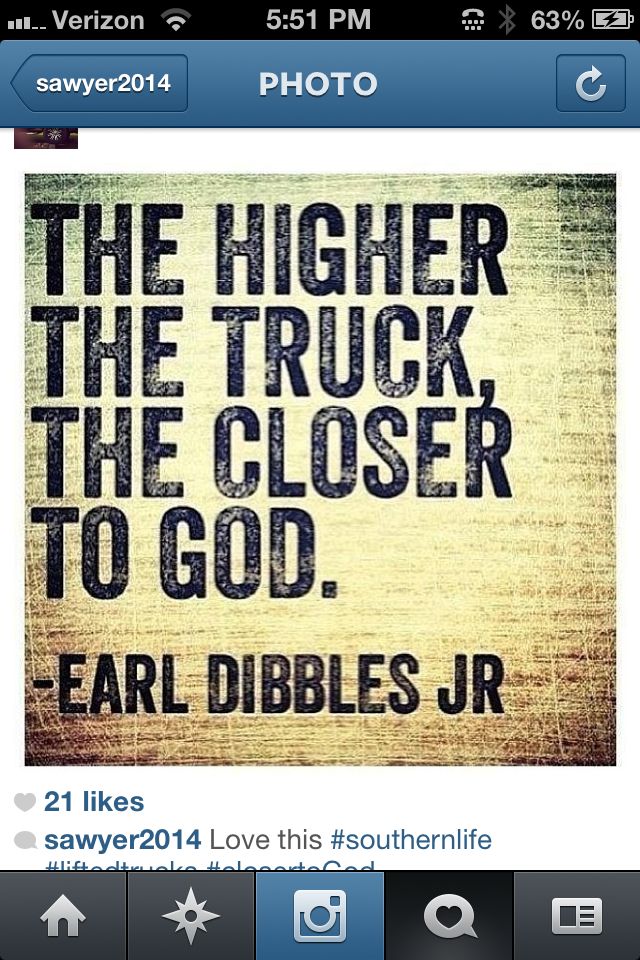Open the home feed tab

click(63, 915)
